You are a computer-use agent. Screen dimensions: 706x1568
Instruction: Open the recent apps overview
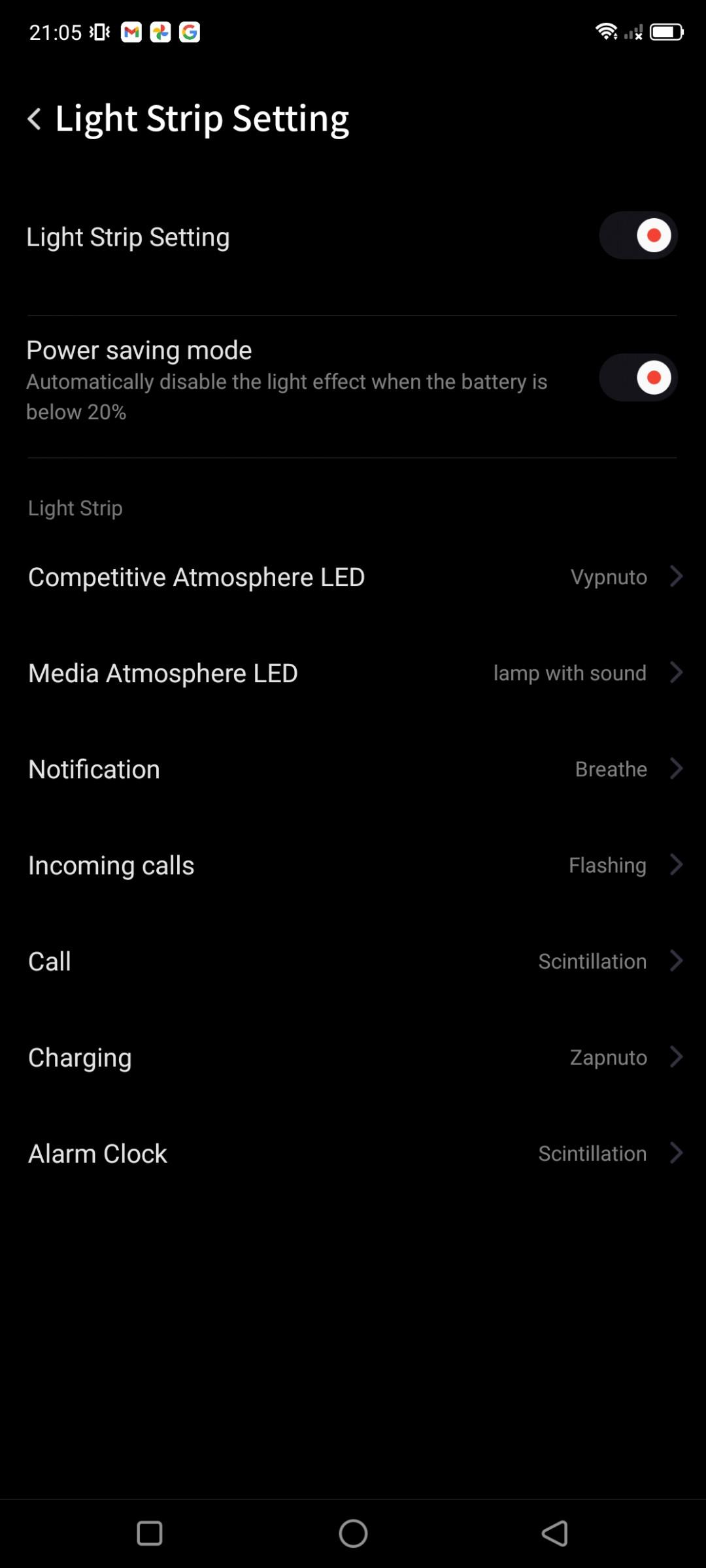[x=150, y=1533]
